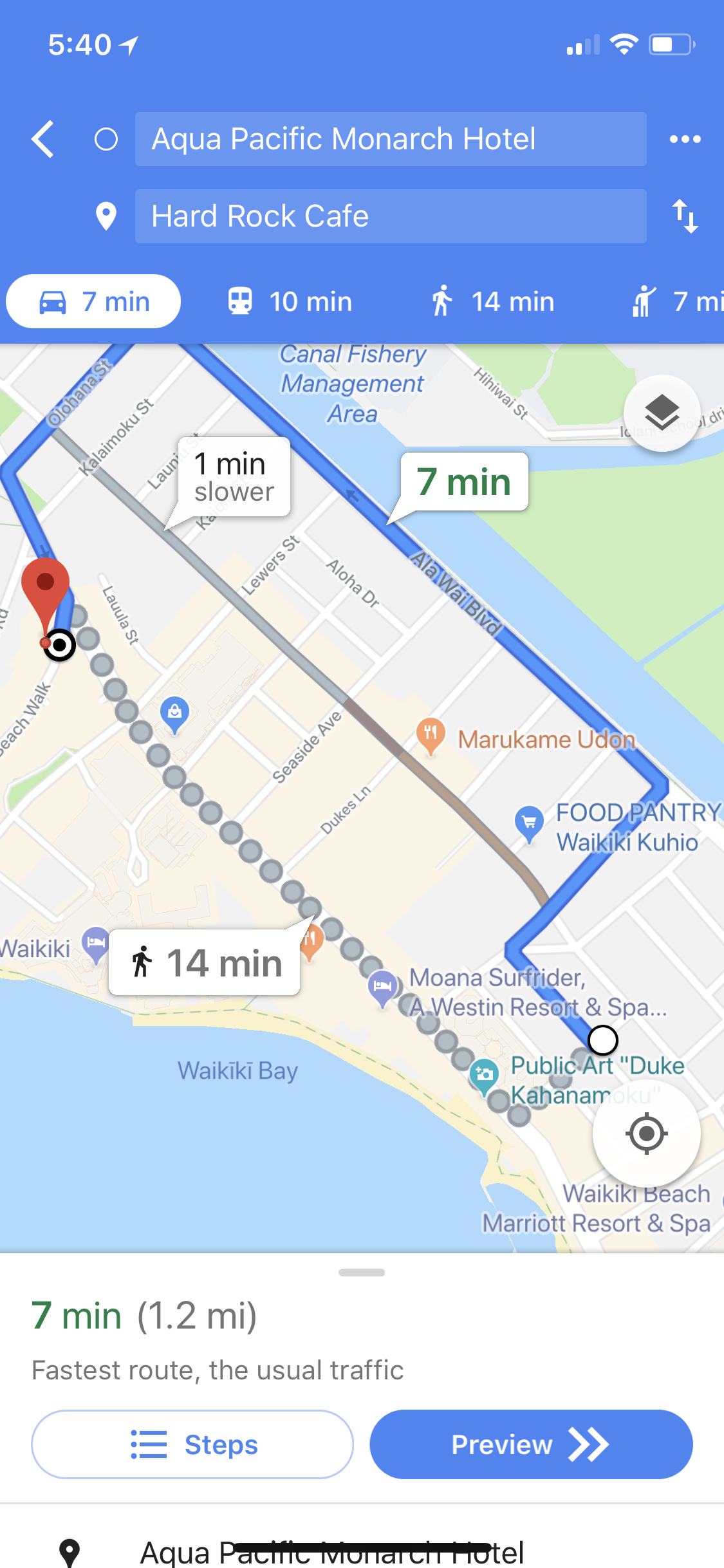
Task: Open map layers button
Action: coord(662,413)
